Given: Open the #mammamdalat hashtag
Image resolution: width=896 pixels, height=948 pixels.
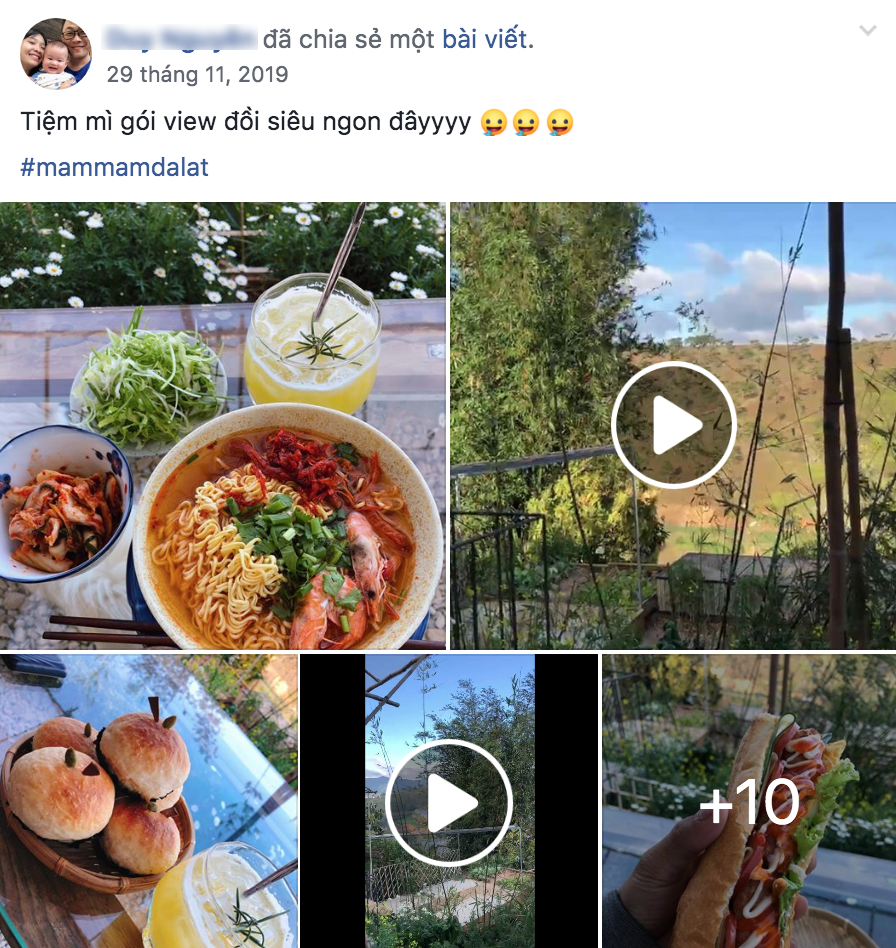Looking at the screenshot, I should tap(114, 167).
